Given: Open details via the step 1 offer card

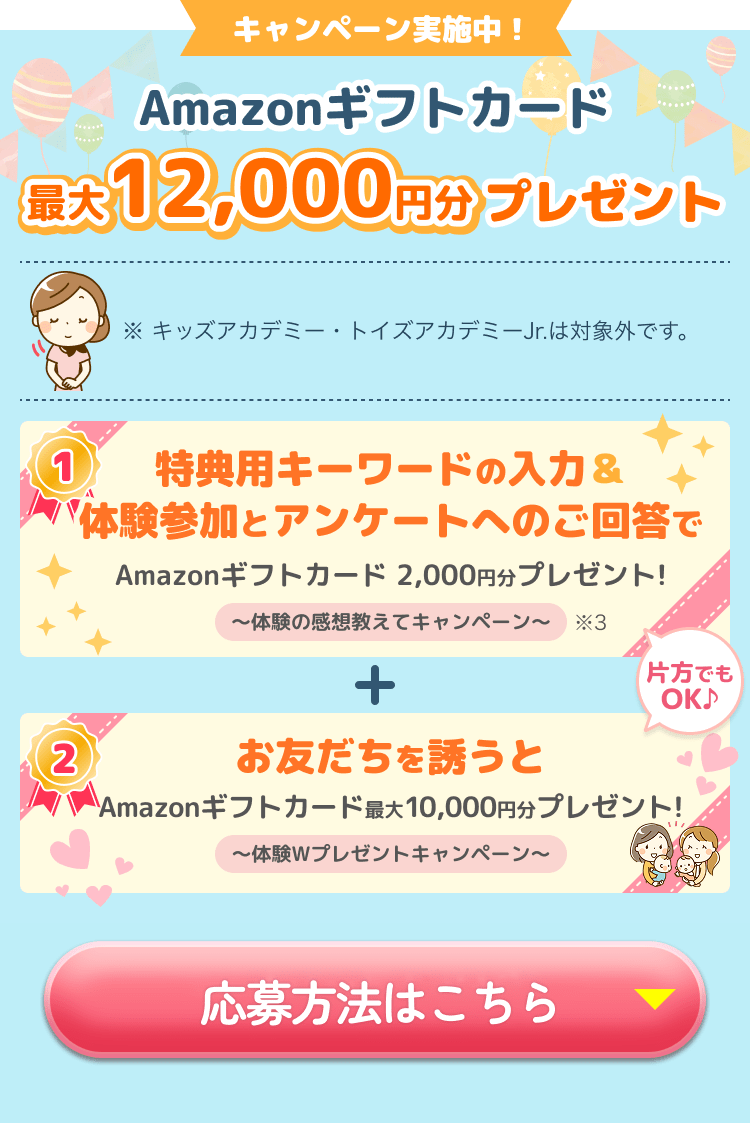Looking at the screenshot, I should [375, 535].
